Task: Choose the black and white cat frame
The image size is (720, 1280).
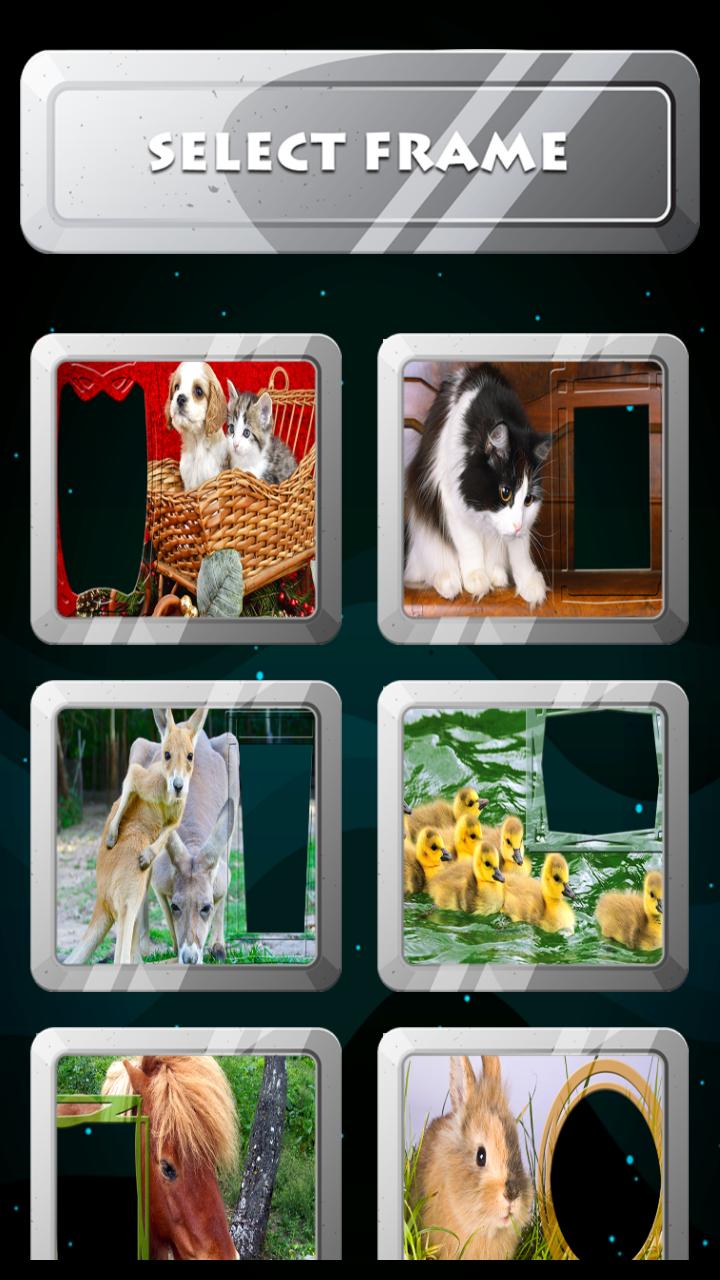Action: tap(532, 489)
